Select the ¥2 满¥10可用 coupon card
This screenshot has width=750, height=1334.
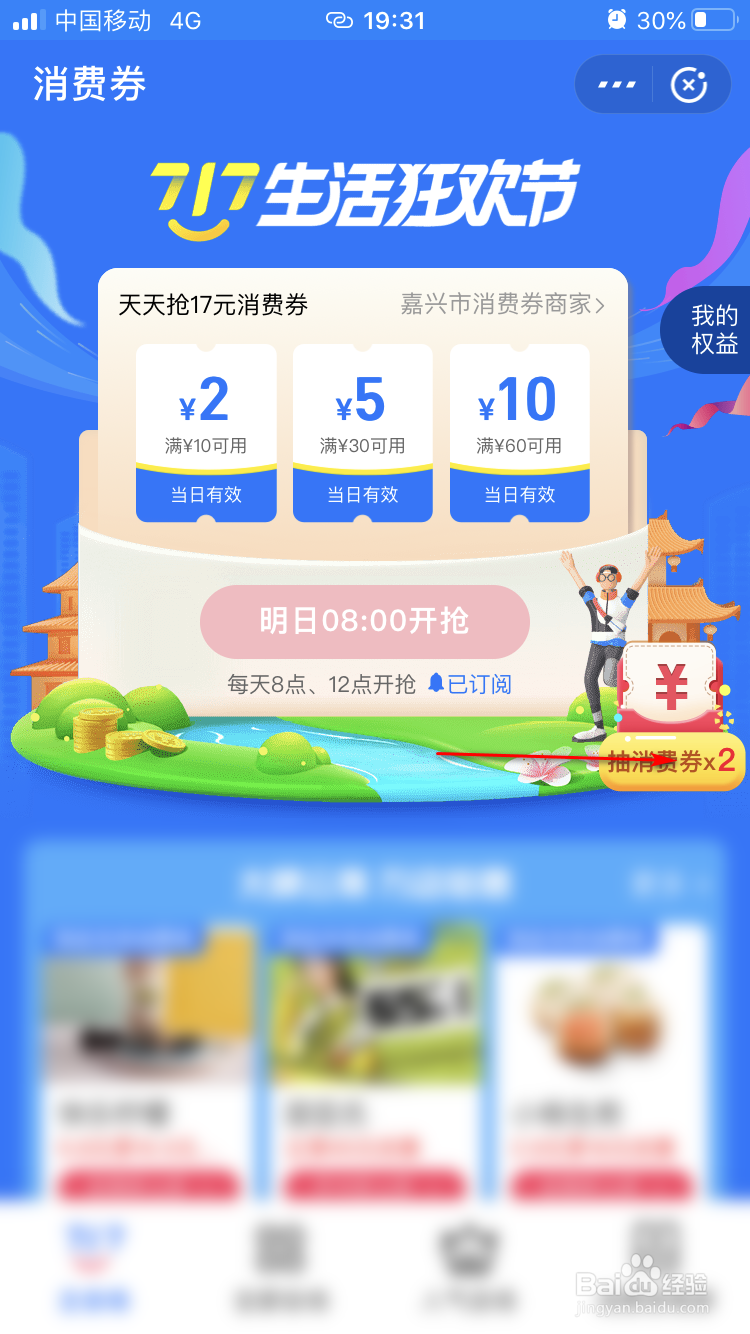(206, 430)
